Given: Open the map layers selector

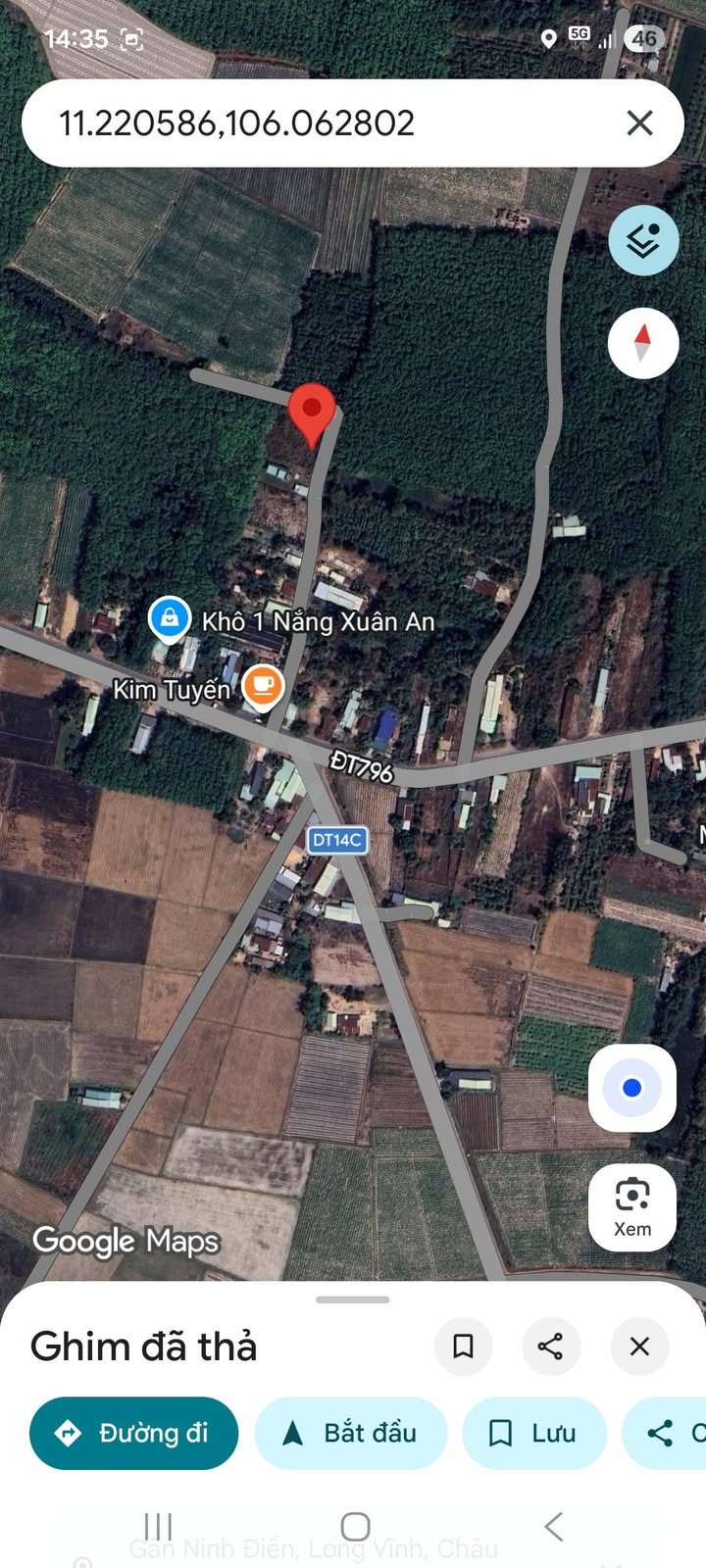Looking at the screenshot, I should (x=643, y=240).
